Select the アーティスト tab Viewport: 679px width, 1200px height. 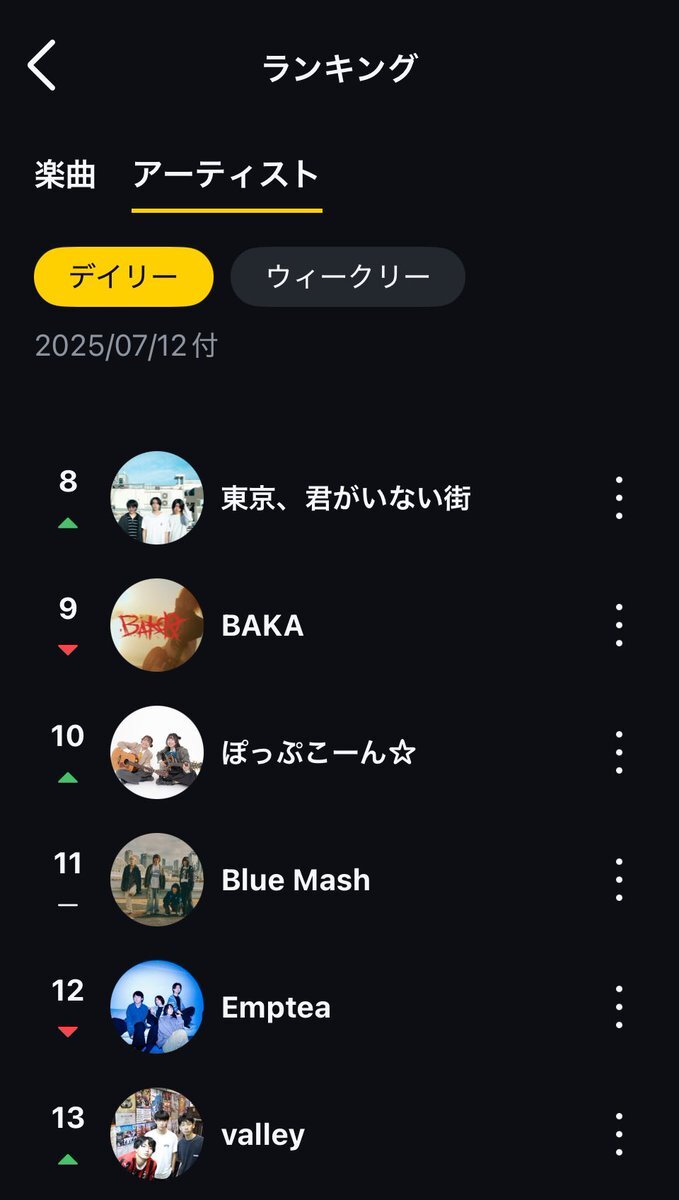pos(226,175)
